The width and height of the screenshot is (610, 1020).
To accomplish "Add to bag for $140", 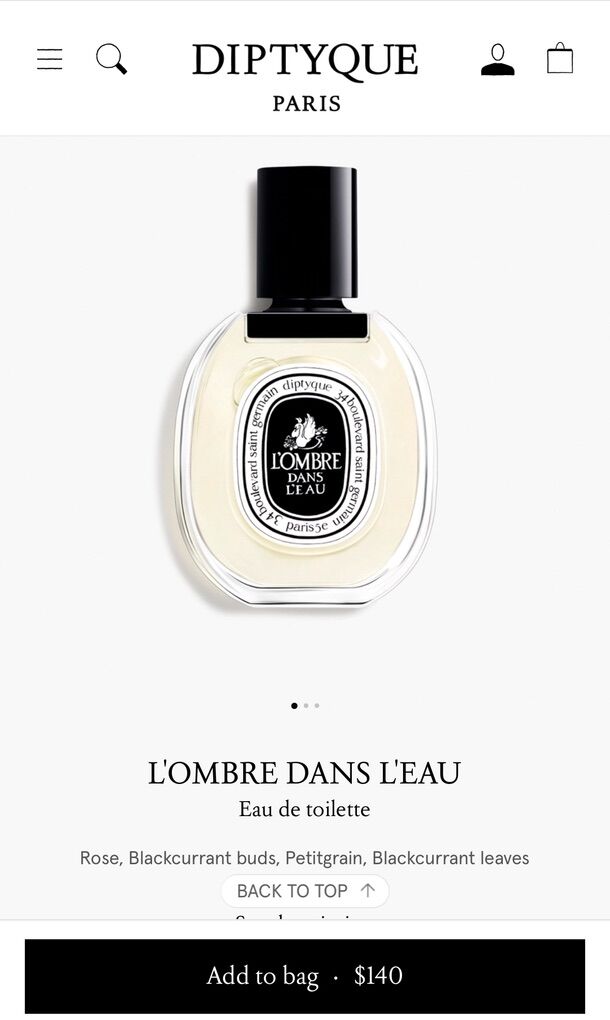I will click(305, 976).
